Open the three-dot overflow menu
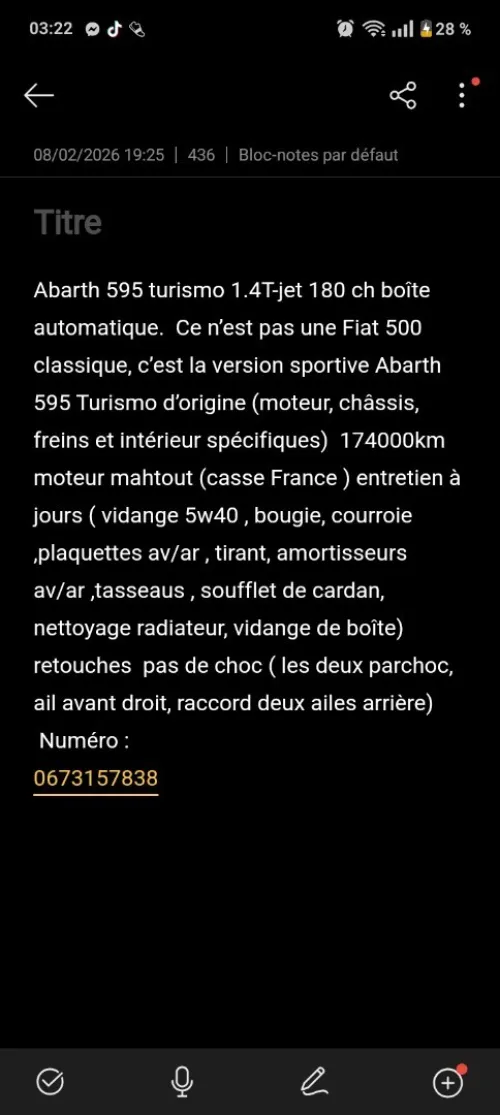The image size is (500, 1115). 462,95
